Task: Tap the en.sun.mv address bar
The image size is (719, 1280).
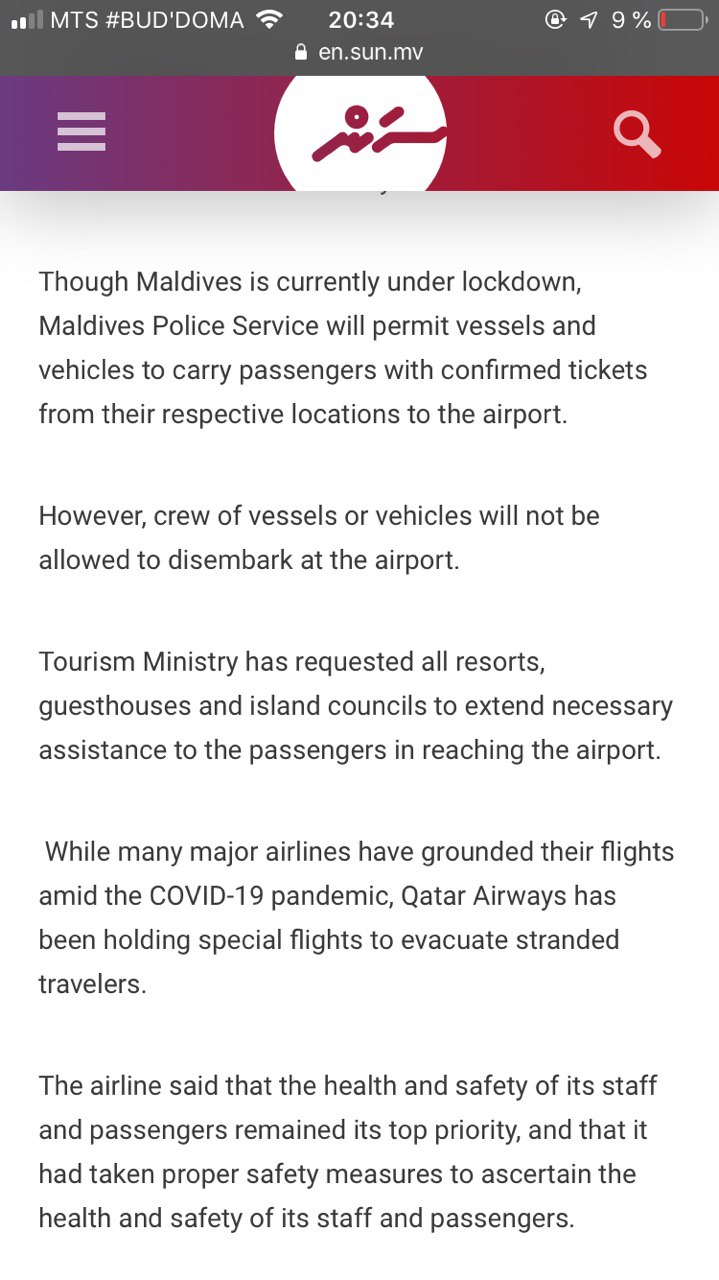Action: pyautogui.click(x=360, y=52)
